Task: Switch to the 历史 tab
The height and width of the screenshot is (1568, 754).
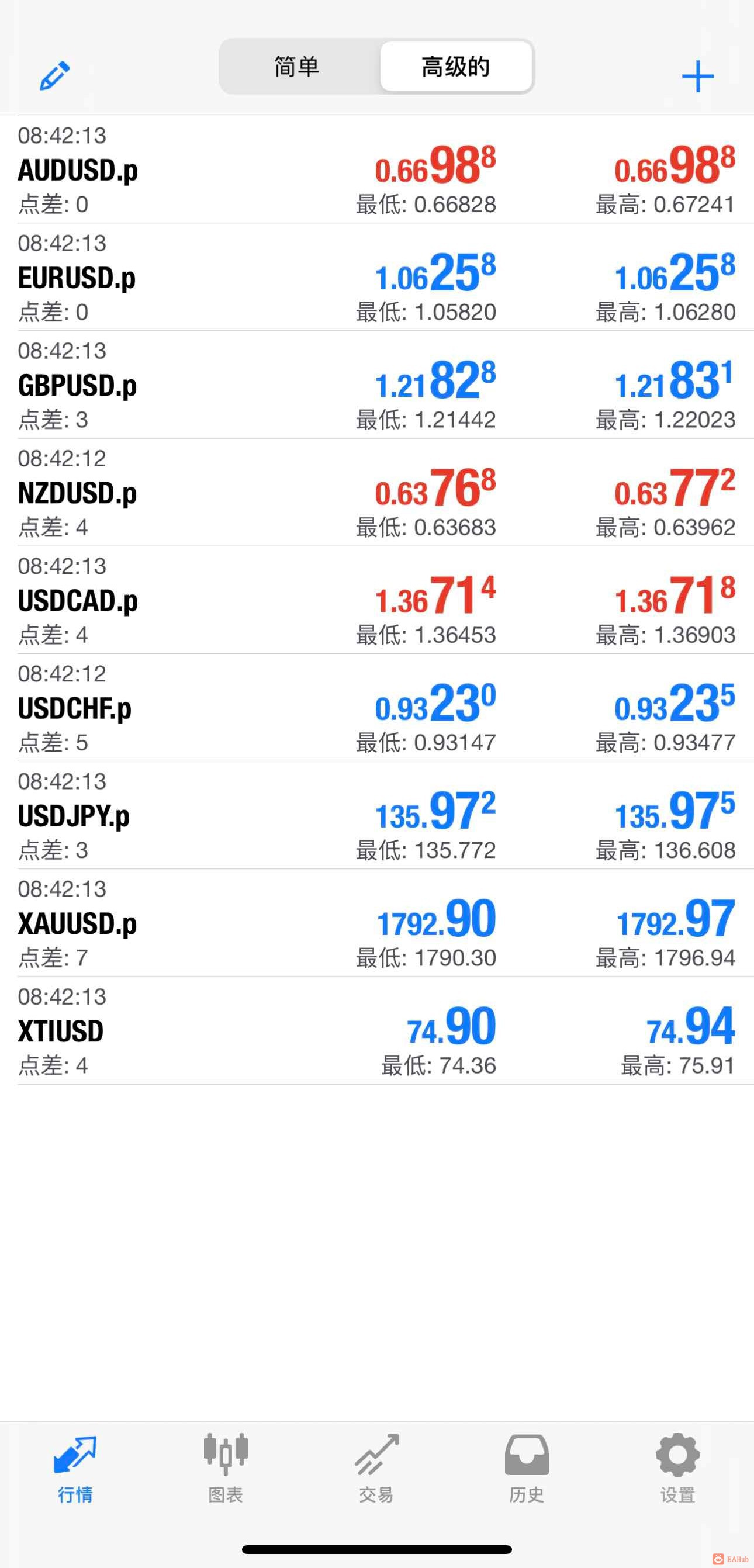Action: point(527,1468)
